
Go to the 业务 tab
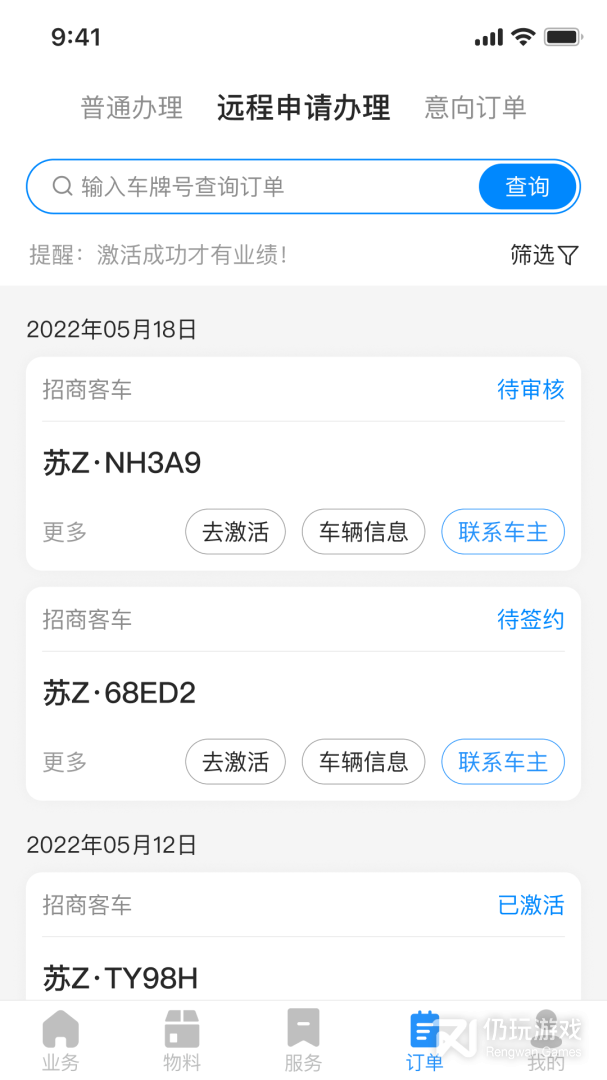(61, 1040)
